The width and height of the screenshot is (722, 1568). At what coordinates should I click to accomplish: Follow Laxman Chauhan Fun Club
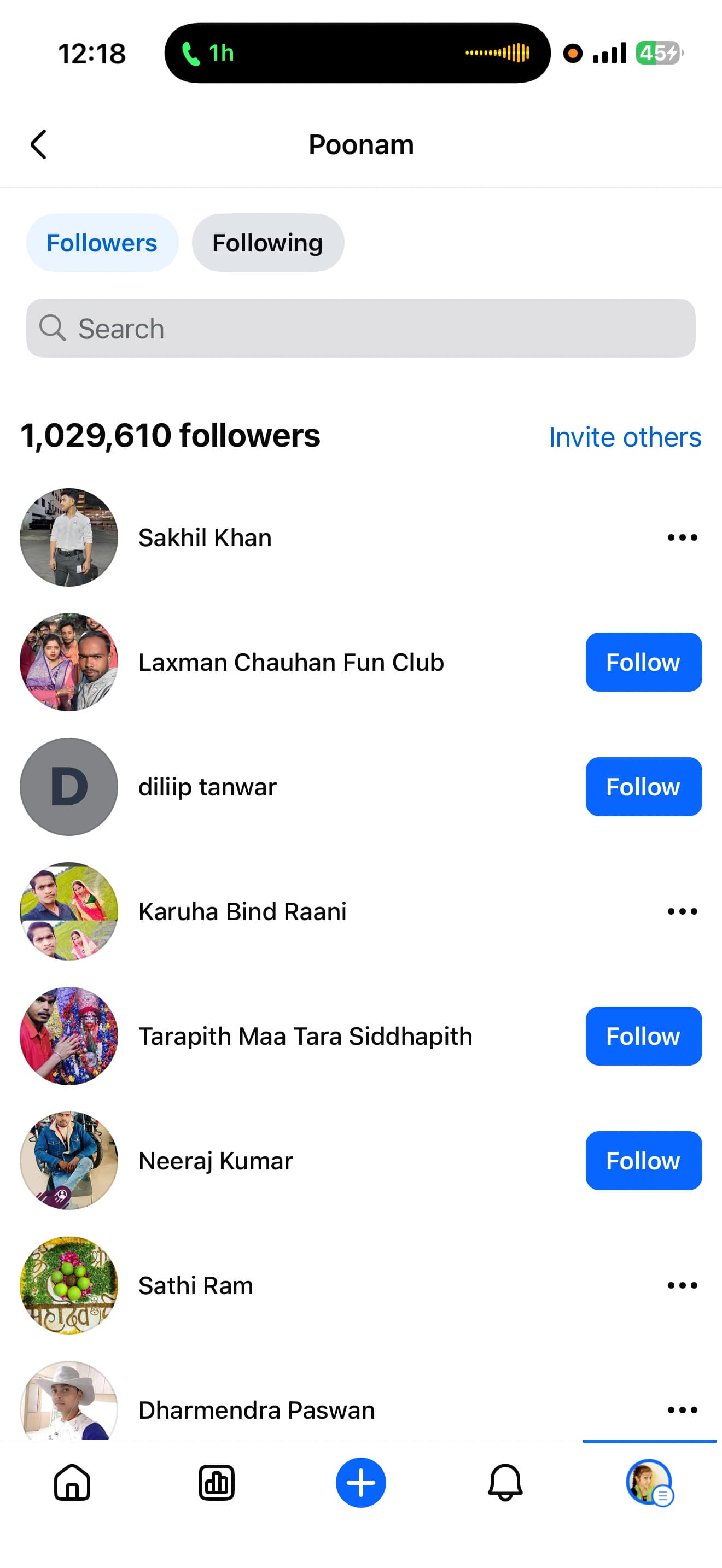point(643,662)
